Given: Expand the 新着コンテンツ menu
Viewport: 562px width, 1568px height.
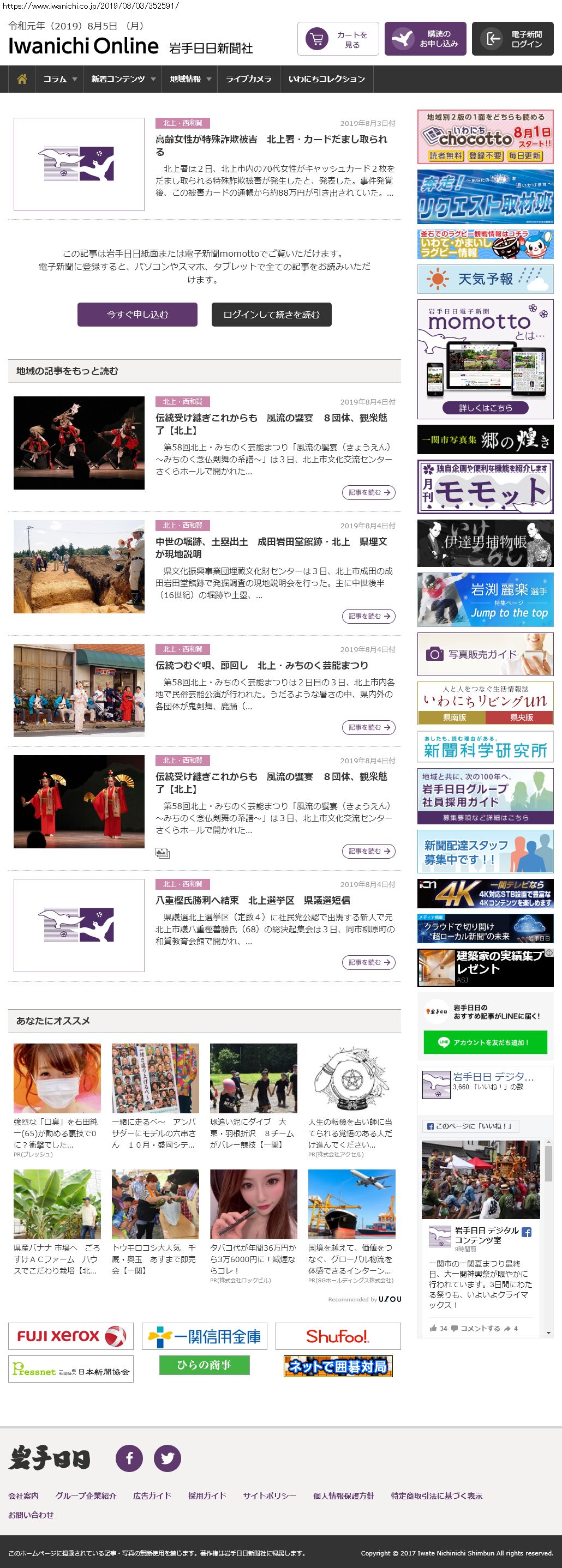Looking at the screenshot, I should click(123, 79).
